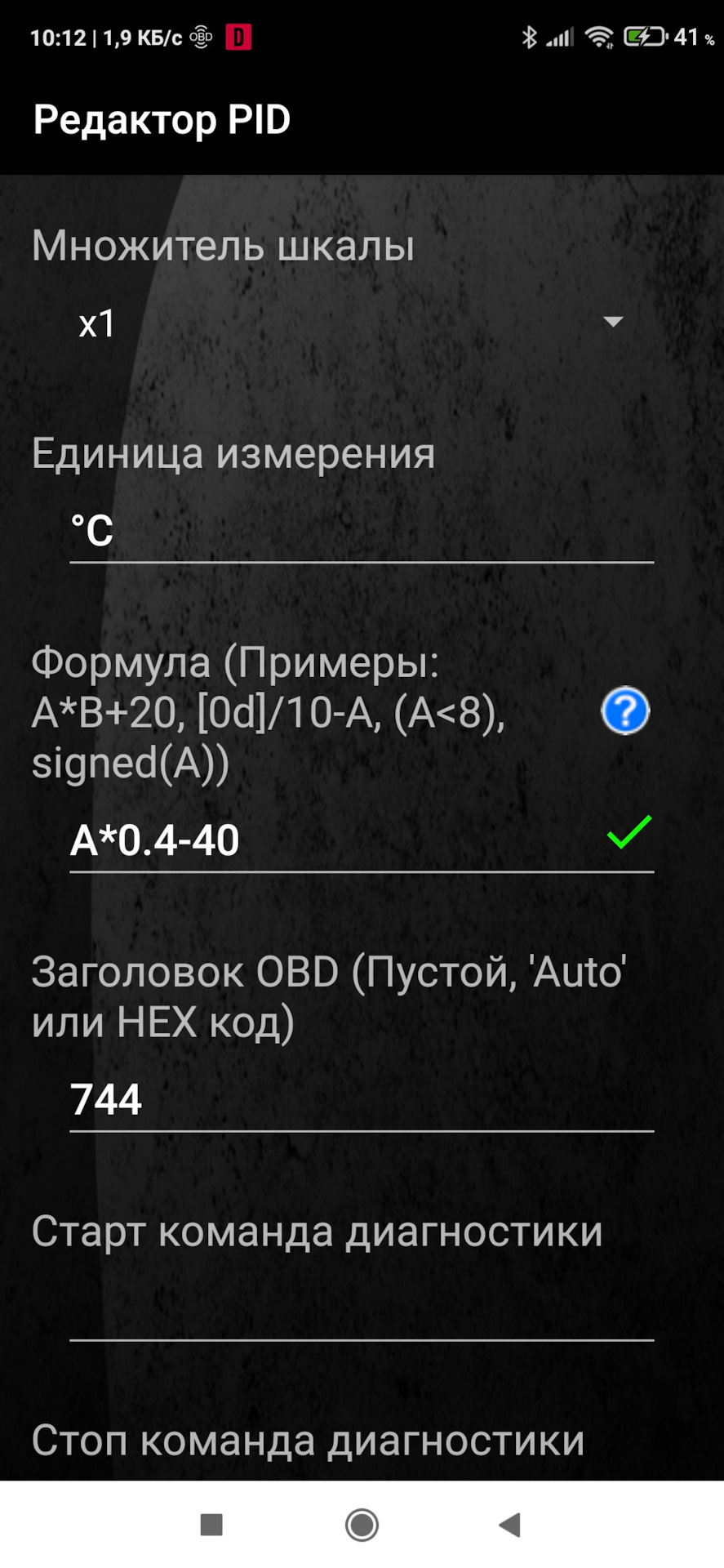Tap the Редактор PID title bar
The image size is (724, 1568).
pyautogui.click(x=162, y=118)
